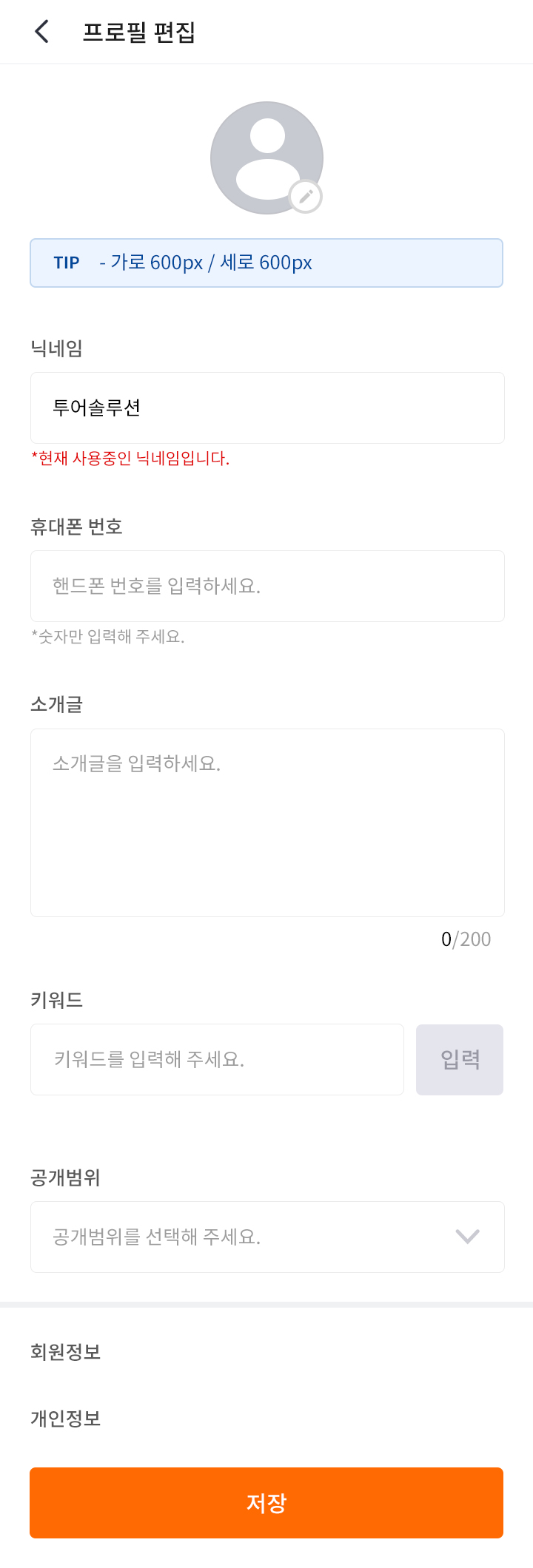
Task: Tap the 저장 button
Action: 266,1503
